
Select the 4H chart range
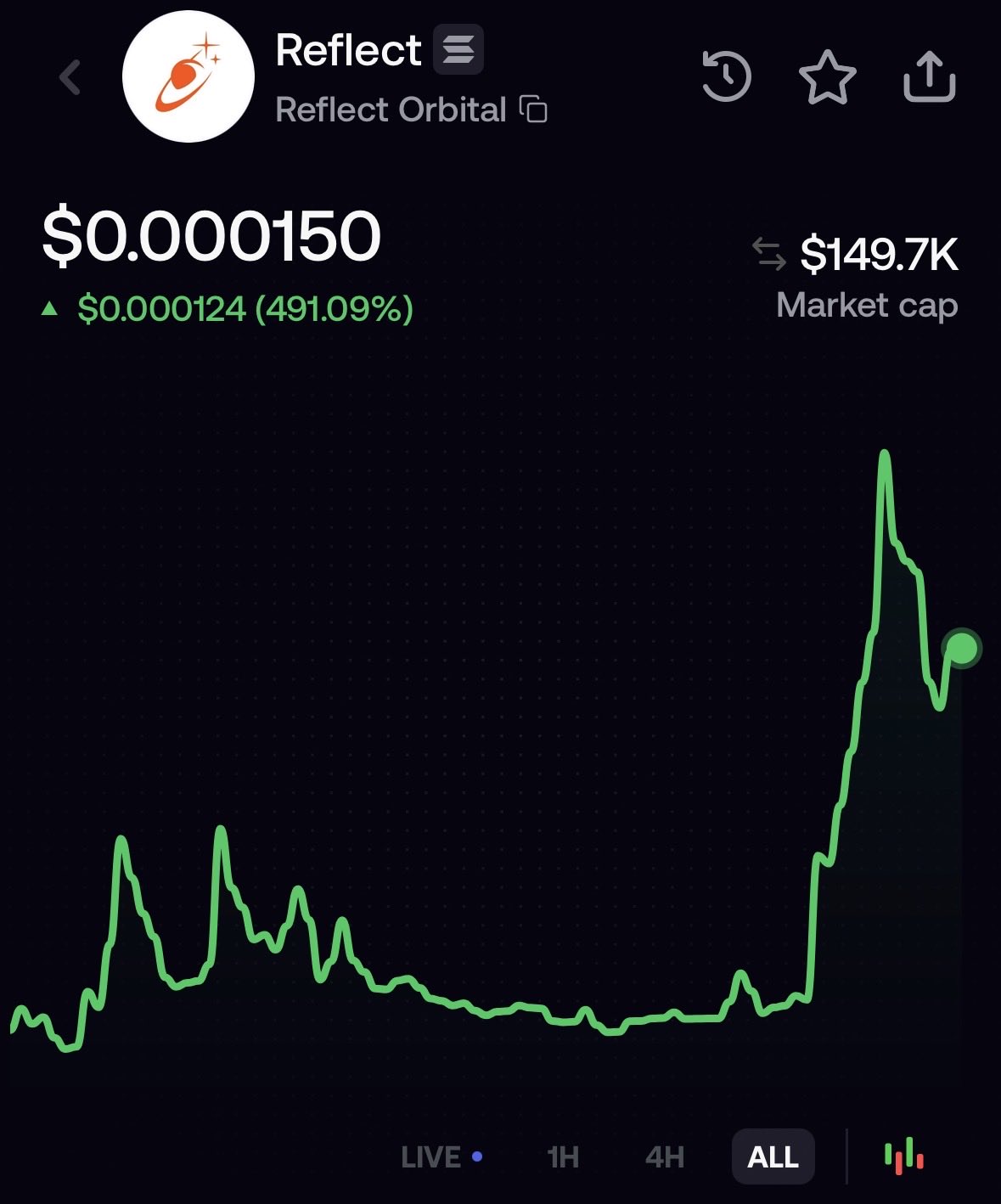click(x=665, y=1156)
